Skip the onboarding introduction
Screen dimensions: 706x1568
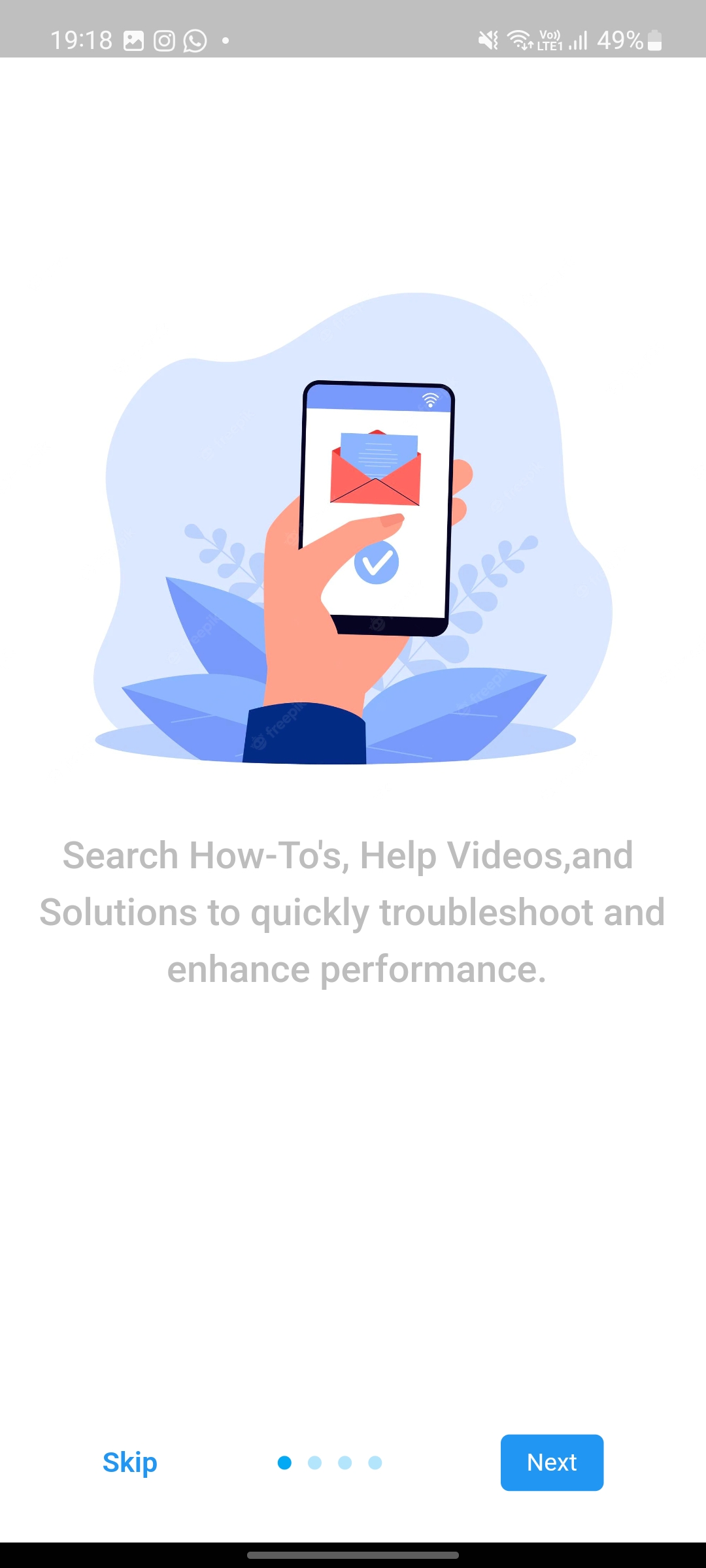(x=129, y=1462)
